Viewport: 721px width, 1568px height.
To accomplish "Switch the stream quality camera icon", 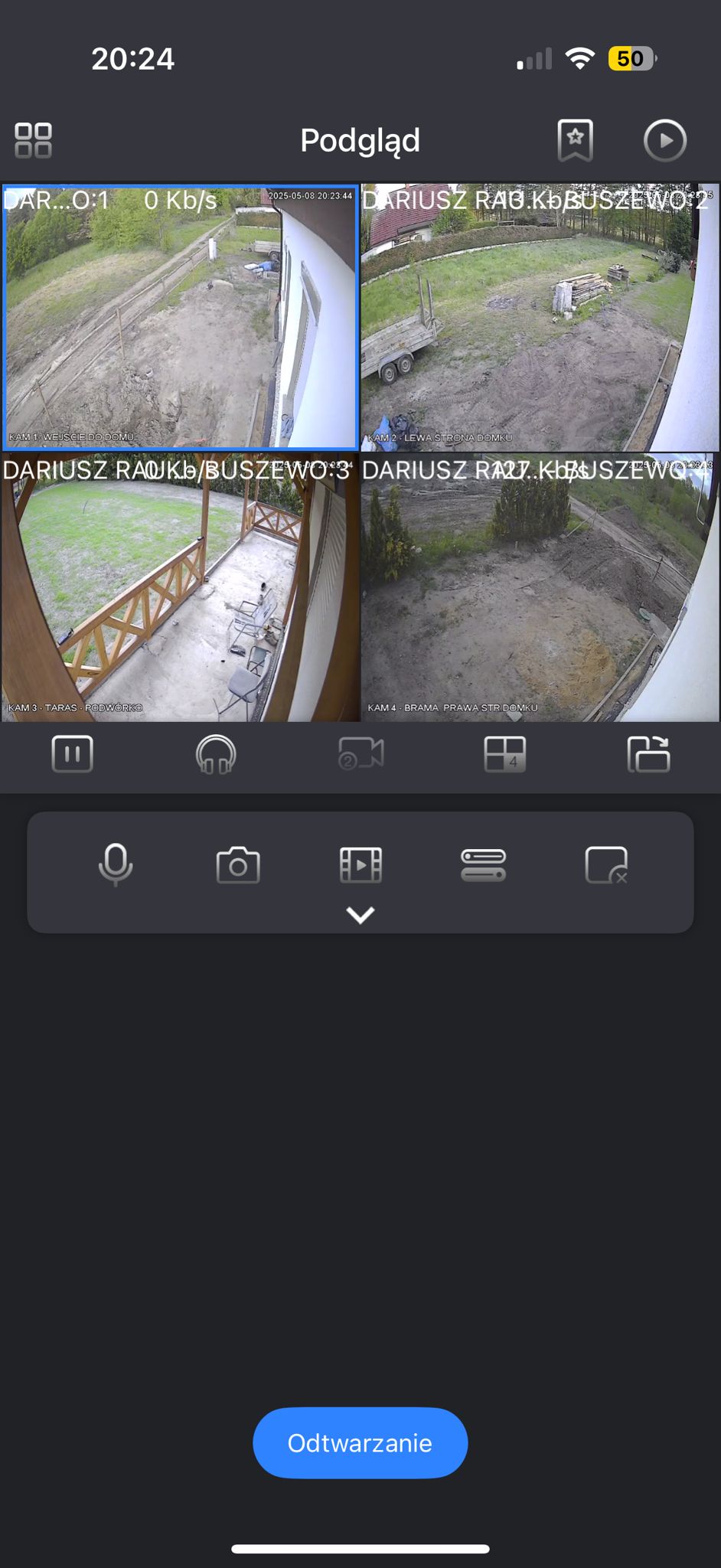I will coord(360,754).
